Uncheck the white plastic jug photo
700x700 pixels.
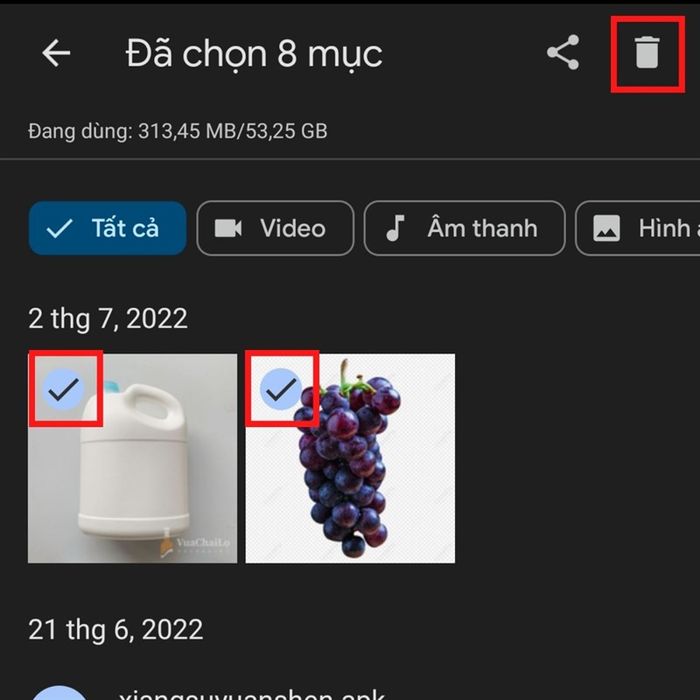(x=65, y=389)
